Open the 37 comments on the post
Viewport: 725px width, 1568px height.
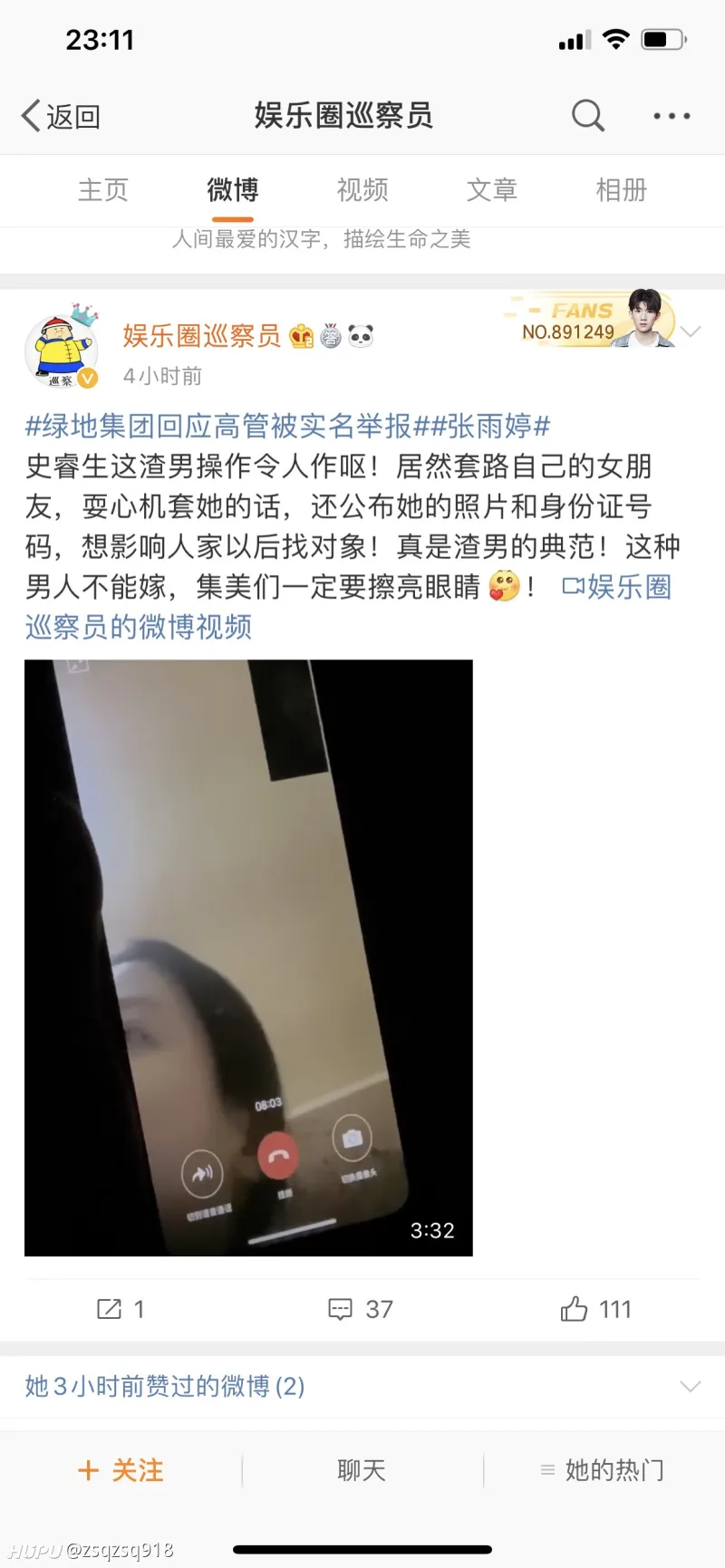[361, 1309]
